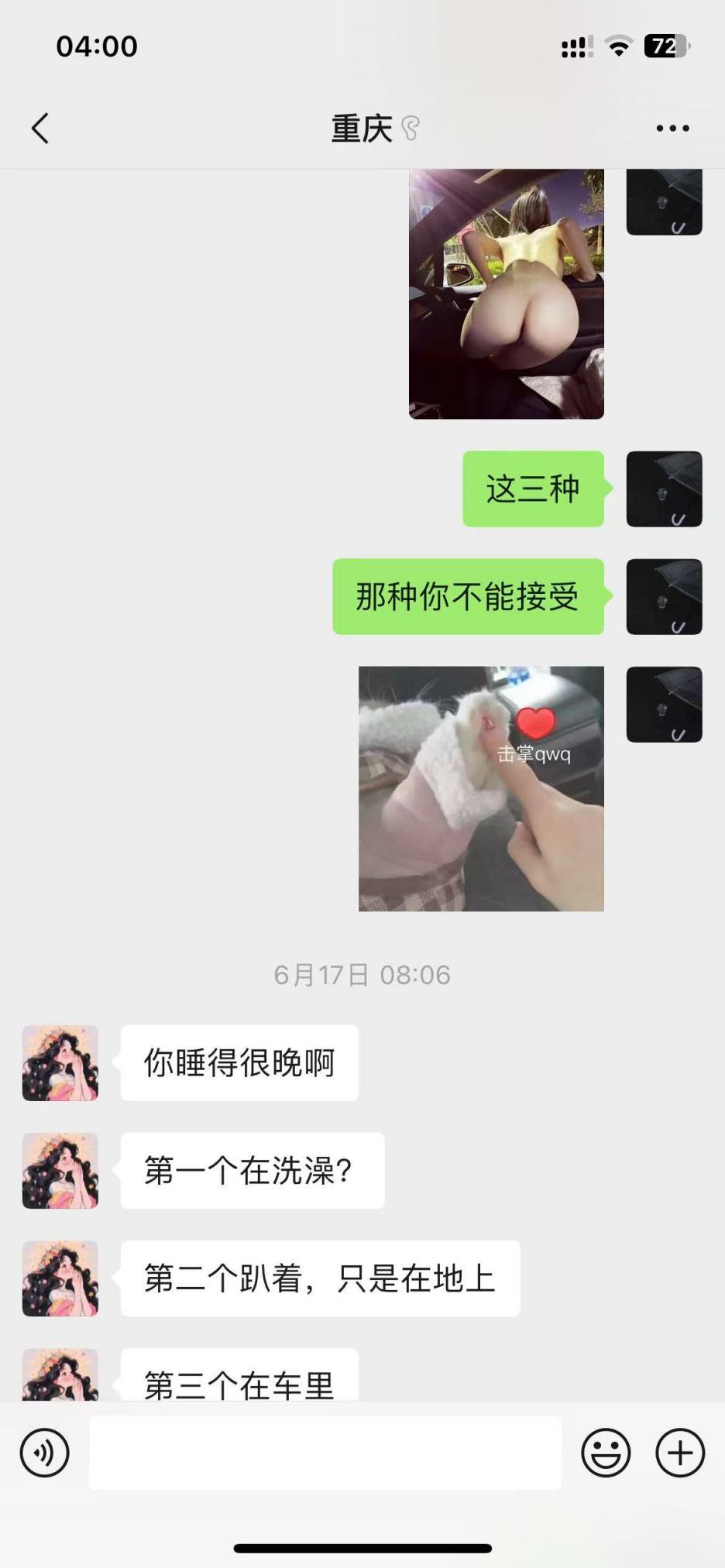Open contact avatar beside 你睡得很晚啊
725x1568 pixels.
pos(60,1063)
